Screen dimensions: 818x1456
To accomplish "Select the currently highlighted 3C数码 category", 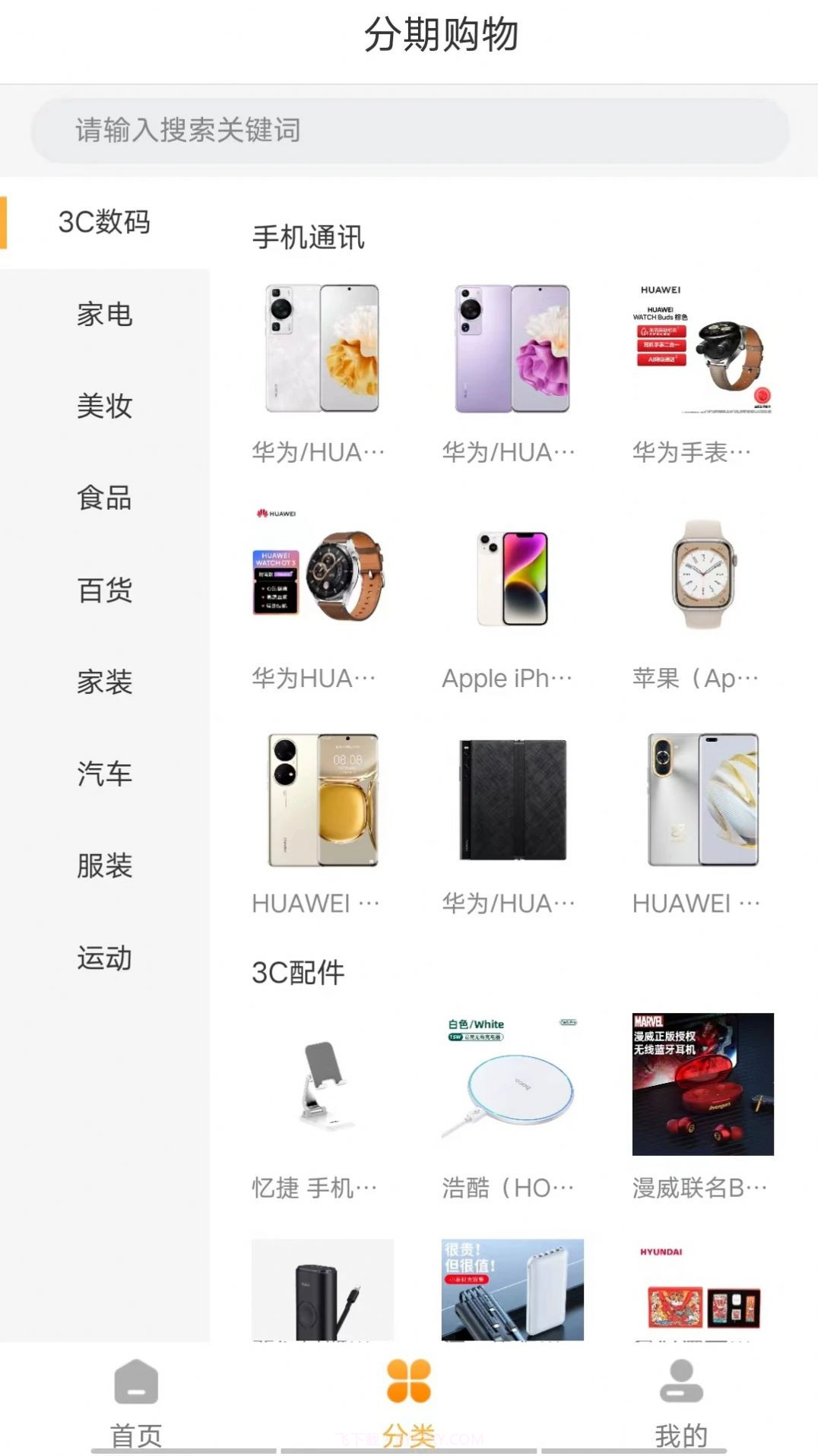I will tap(104, 223).
